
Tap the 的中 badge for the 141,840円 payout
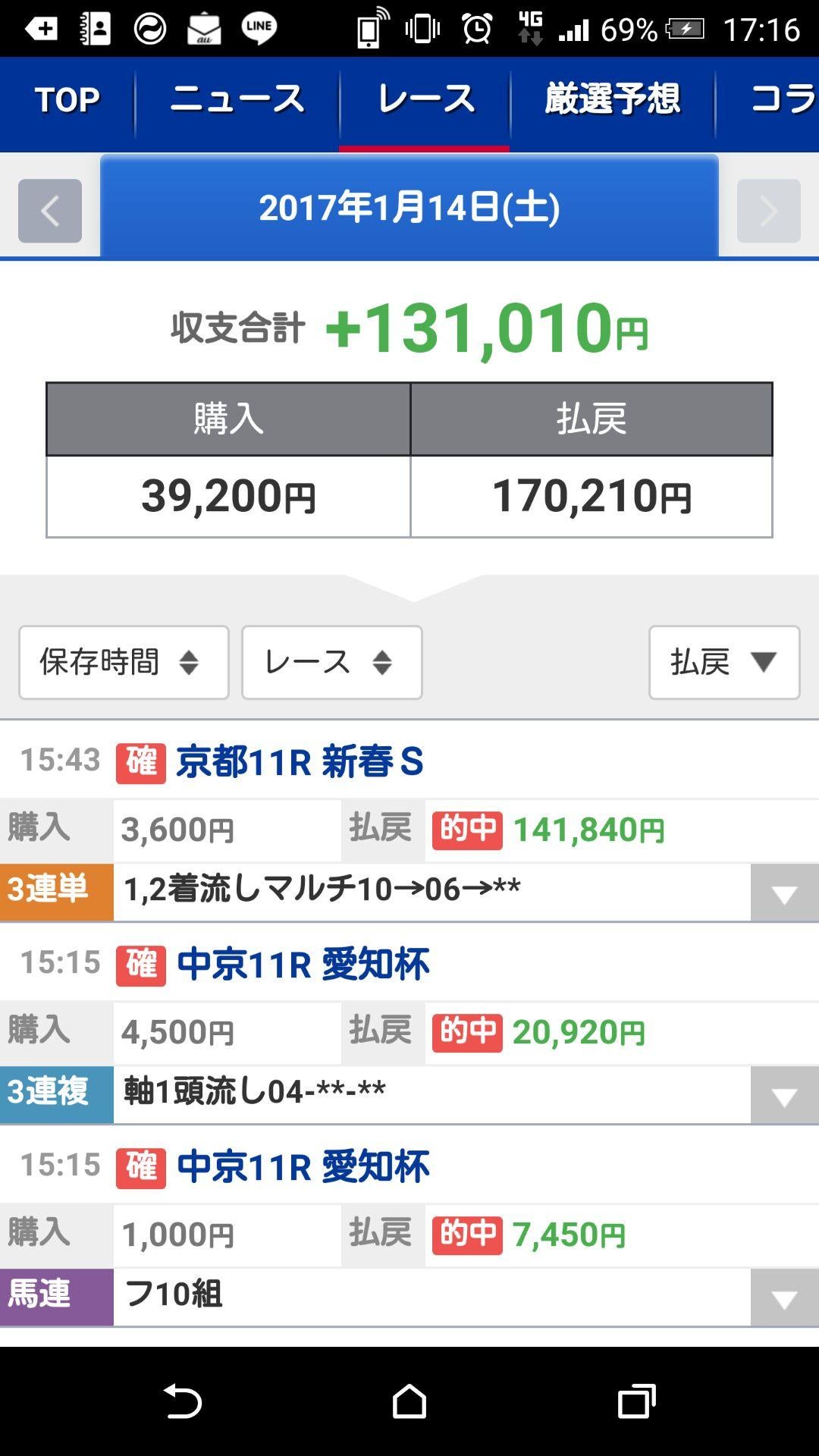tap(467, 831)
